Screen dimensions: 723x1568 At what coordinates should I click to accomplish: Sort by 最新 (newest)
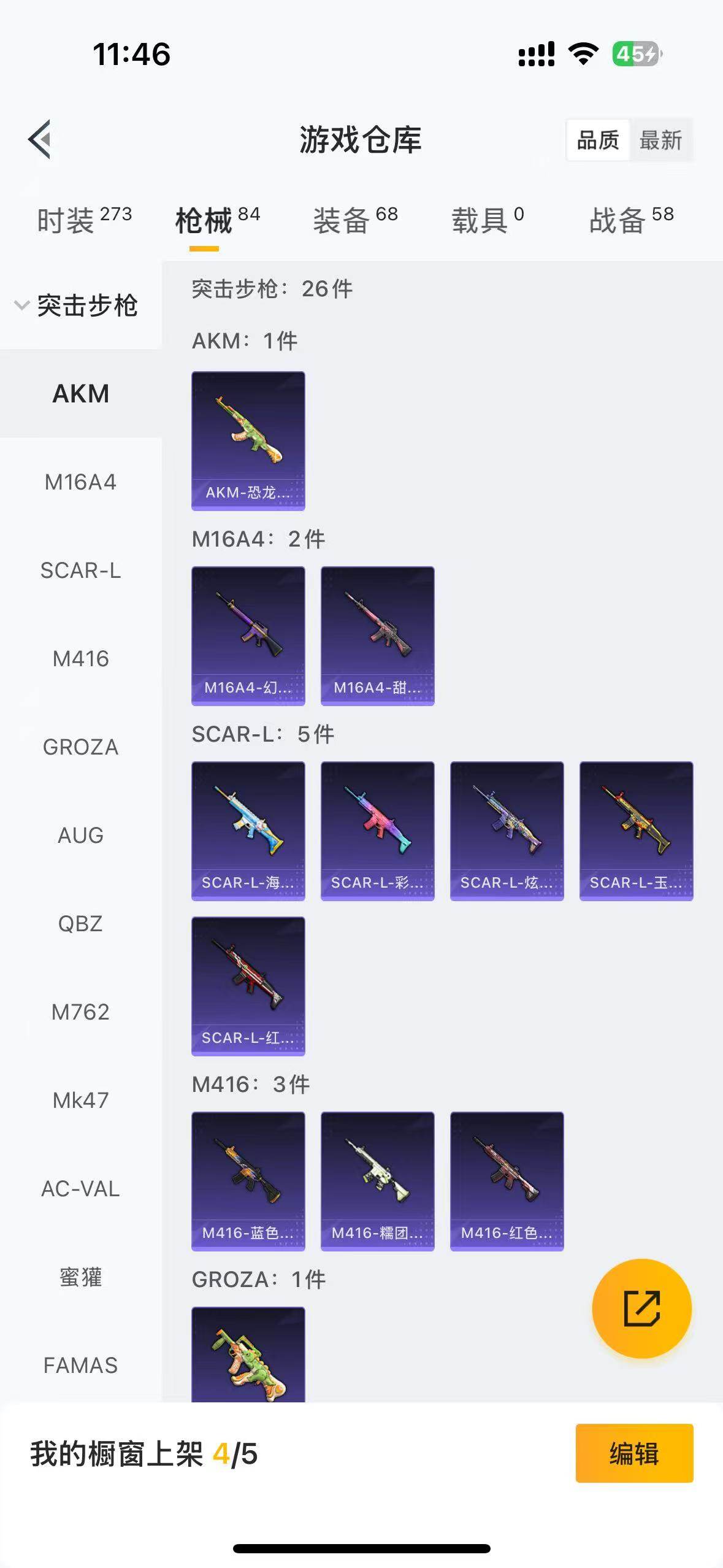coord(660,140)
